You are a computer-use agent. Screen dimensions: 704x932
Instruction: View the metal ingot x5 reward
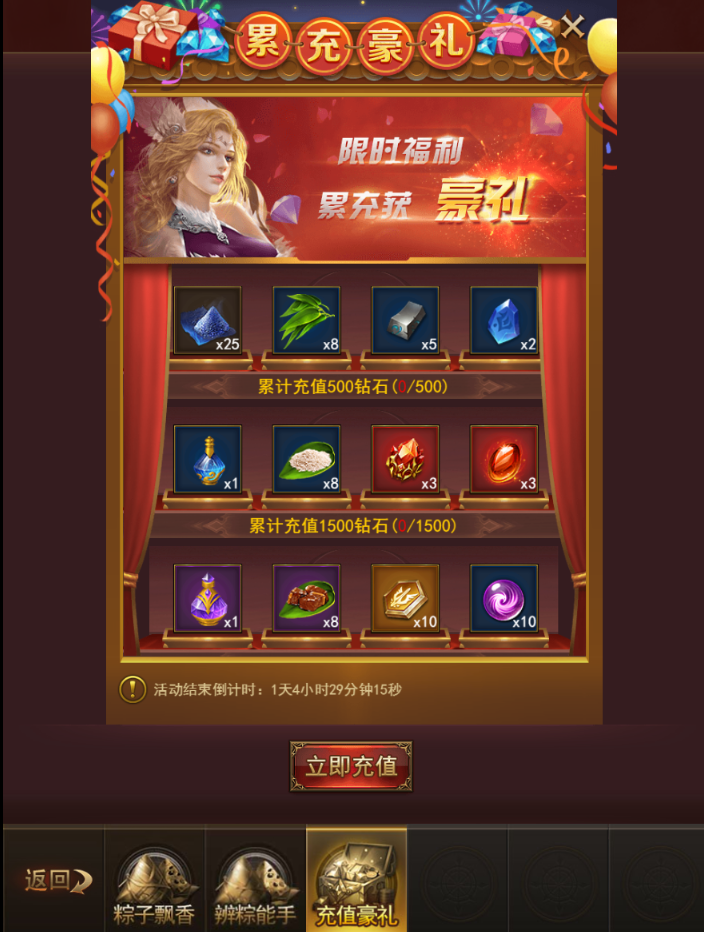406,320
